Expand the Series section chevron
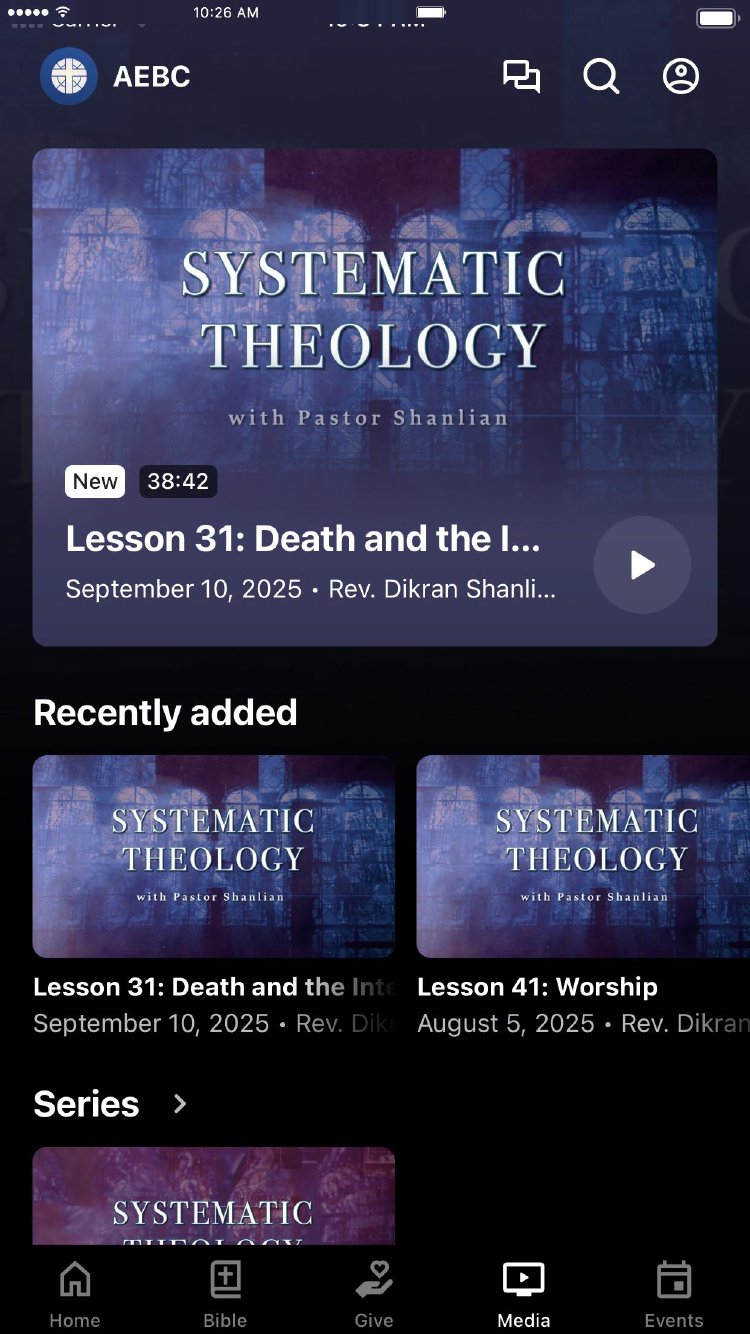Screen dimensions: 750x1334 pos(180,1104)
